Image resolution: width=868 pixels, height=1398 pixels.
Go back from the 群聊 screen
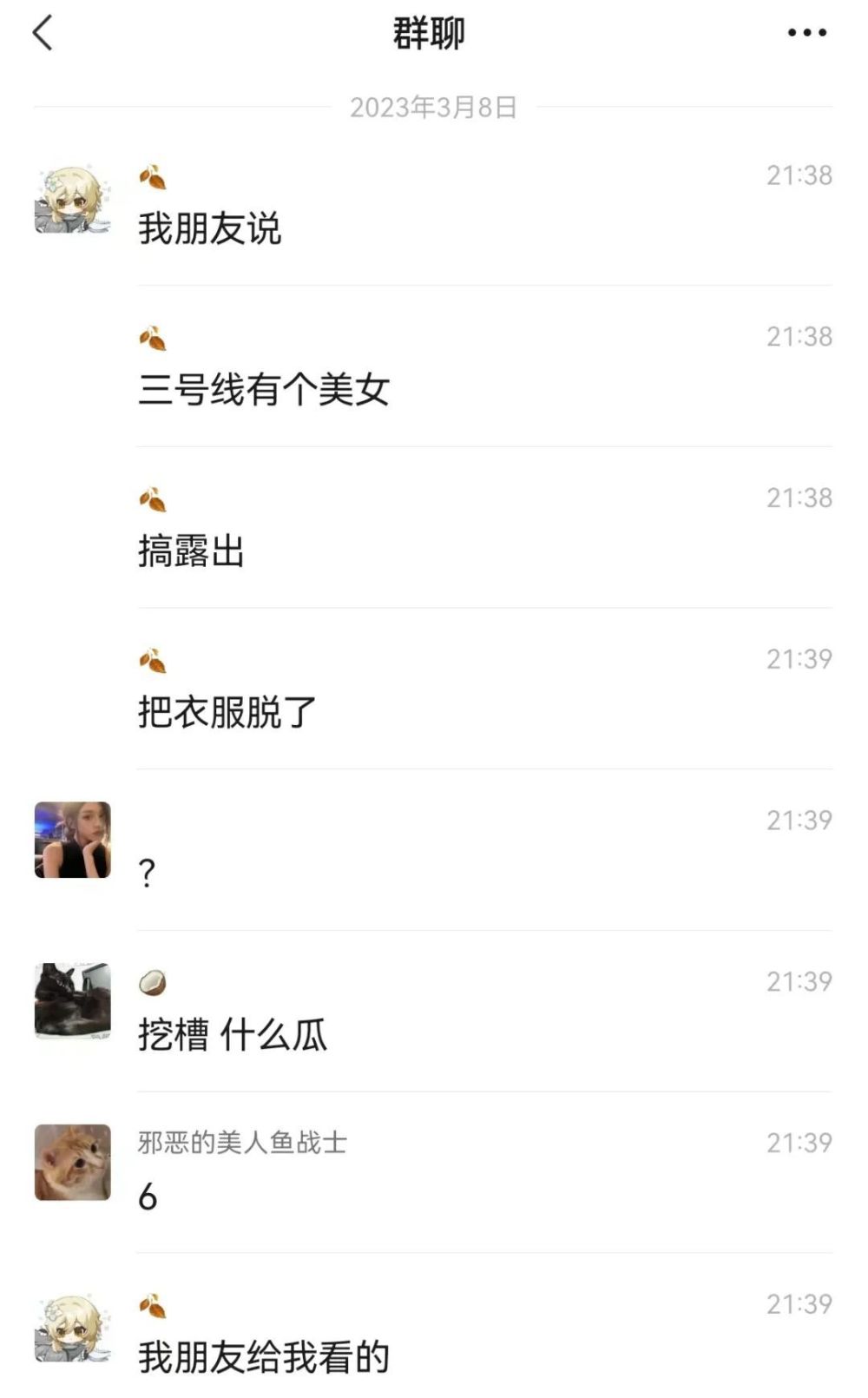(43, 34)
